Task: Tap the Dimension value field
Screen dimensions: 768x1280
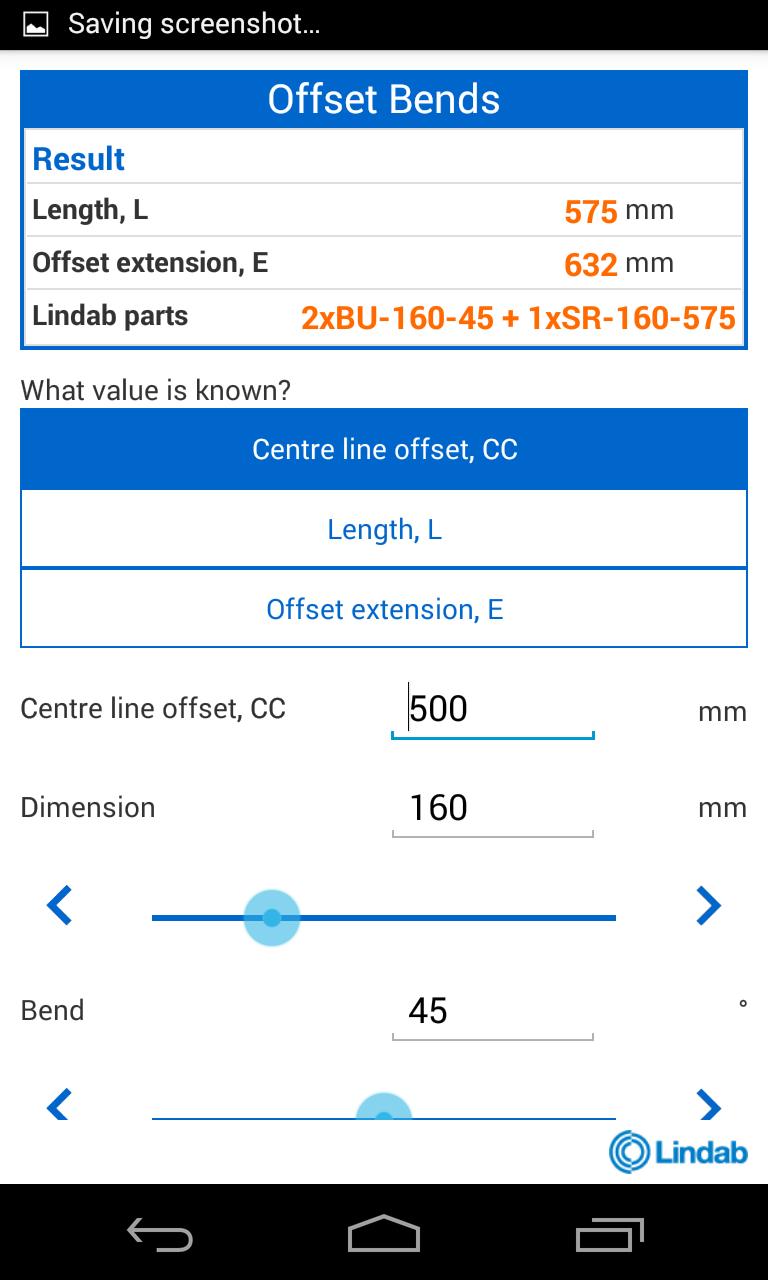Action: tap(492, 808)
